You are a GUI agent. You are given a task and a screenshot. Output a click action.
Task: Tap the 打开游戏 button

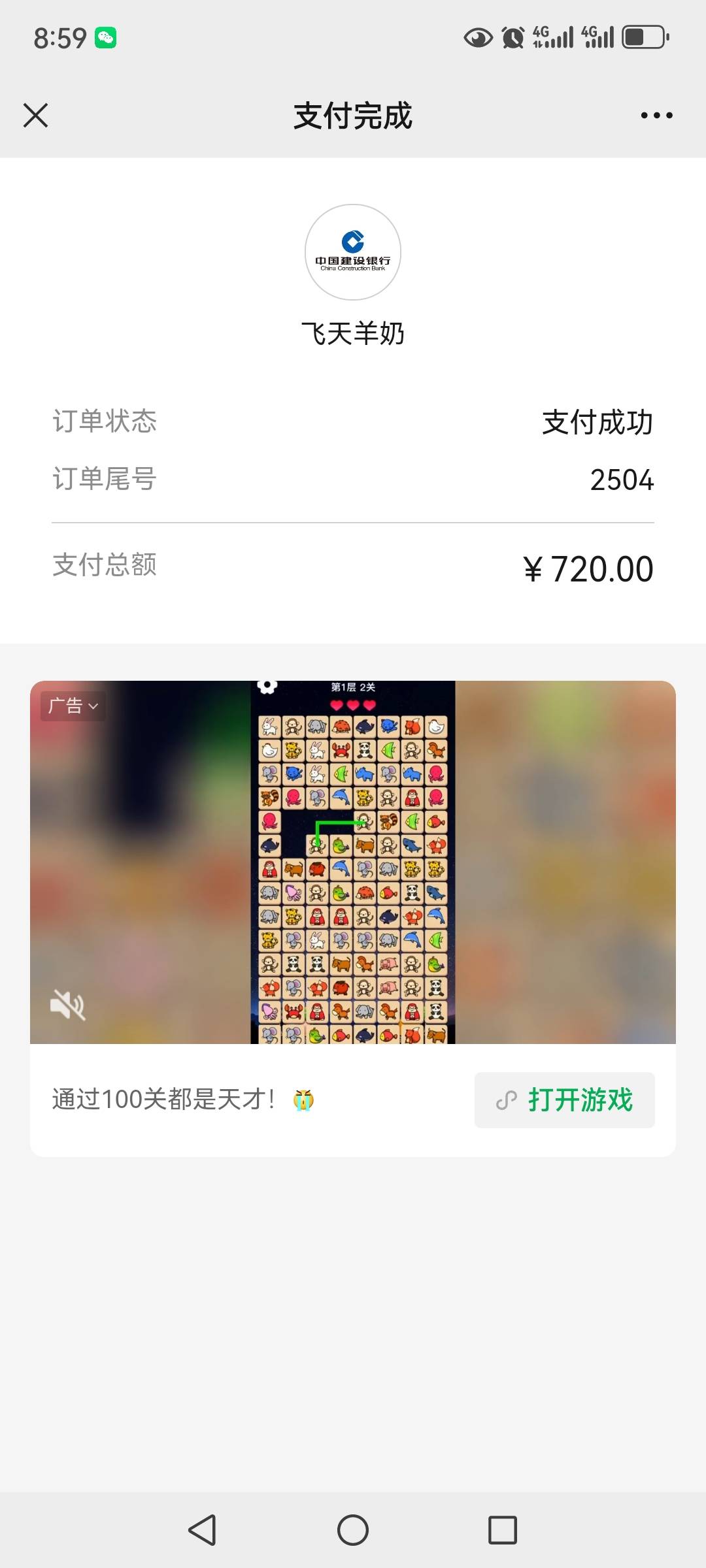tap(564, 1100)
